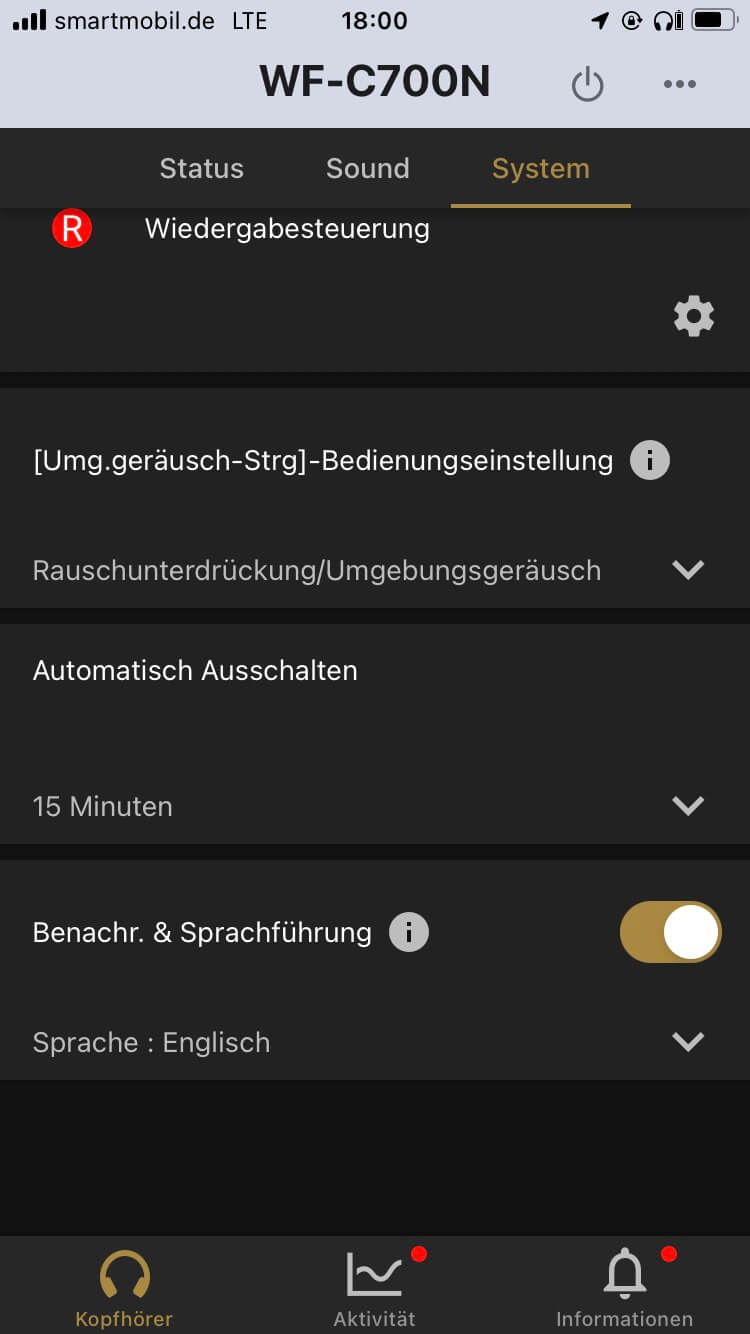Expand the Sprache: Englisch dropdown
The image size is (750, 1334).
[688, 1042]
